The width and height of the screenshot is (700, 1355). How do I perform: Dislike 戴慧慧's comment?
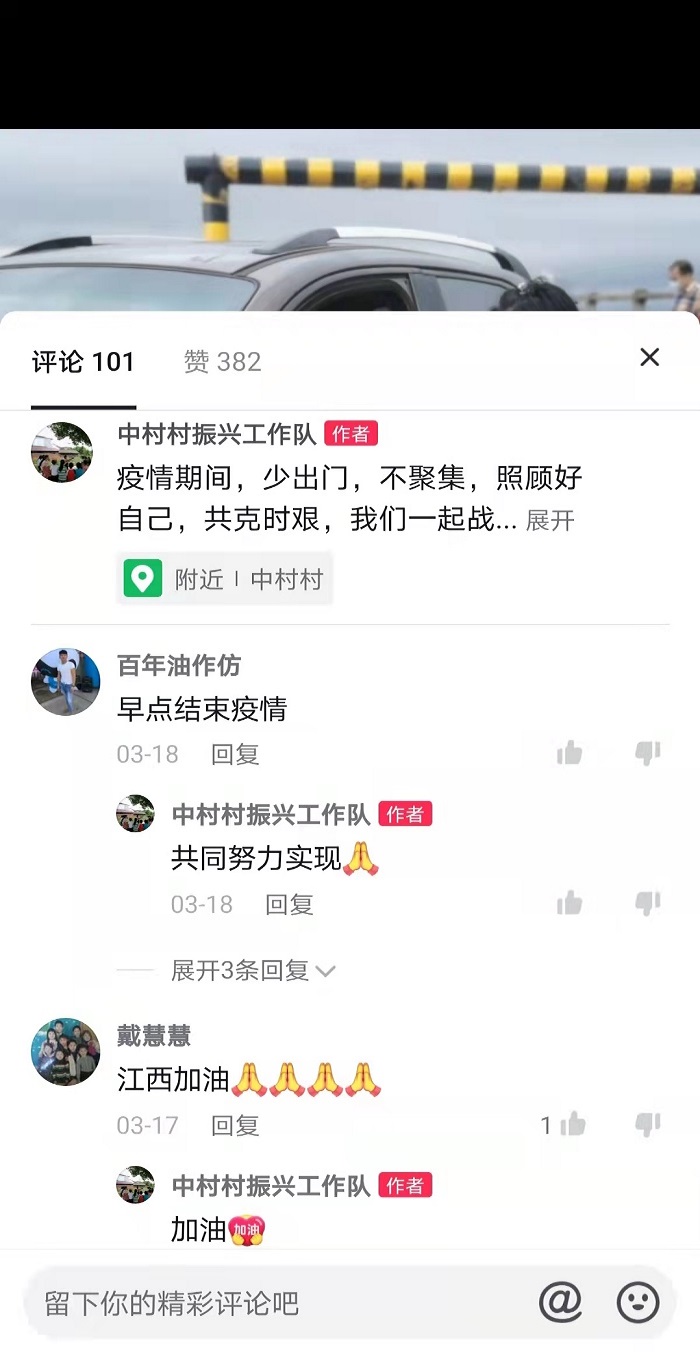648,1125
